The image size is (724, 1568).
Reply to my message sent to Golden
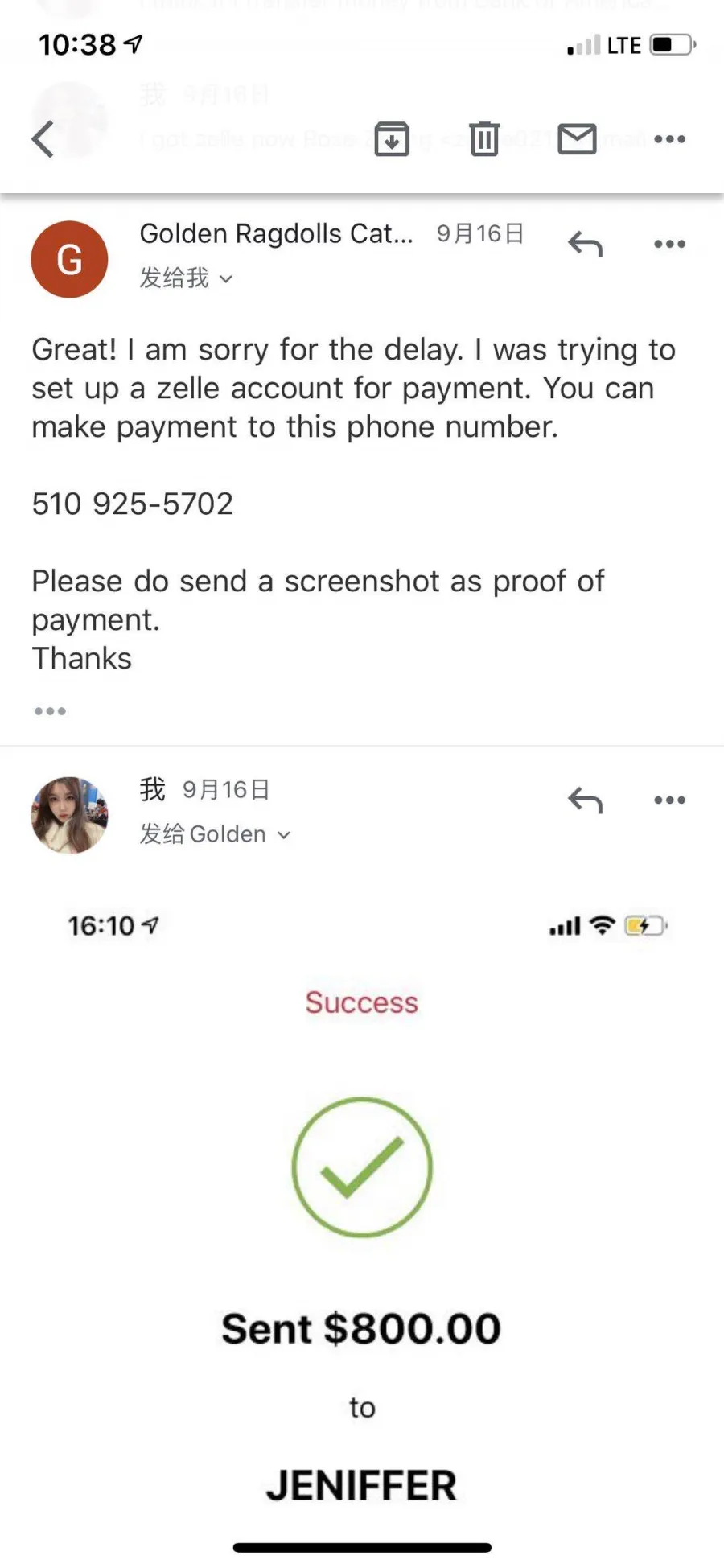pyautogui.click(x=585, y=800)
